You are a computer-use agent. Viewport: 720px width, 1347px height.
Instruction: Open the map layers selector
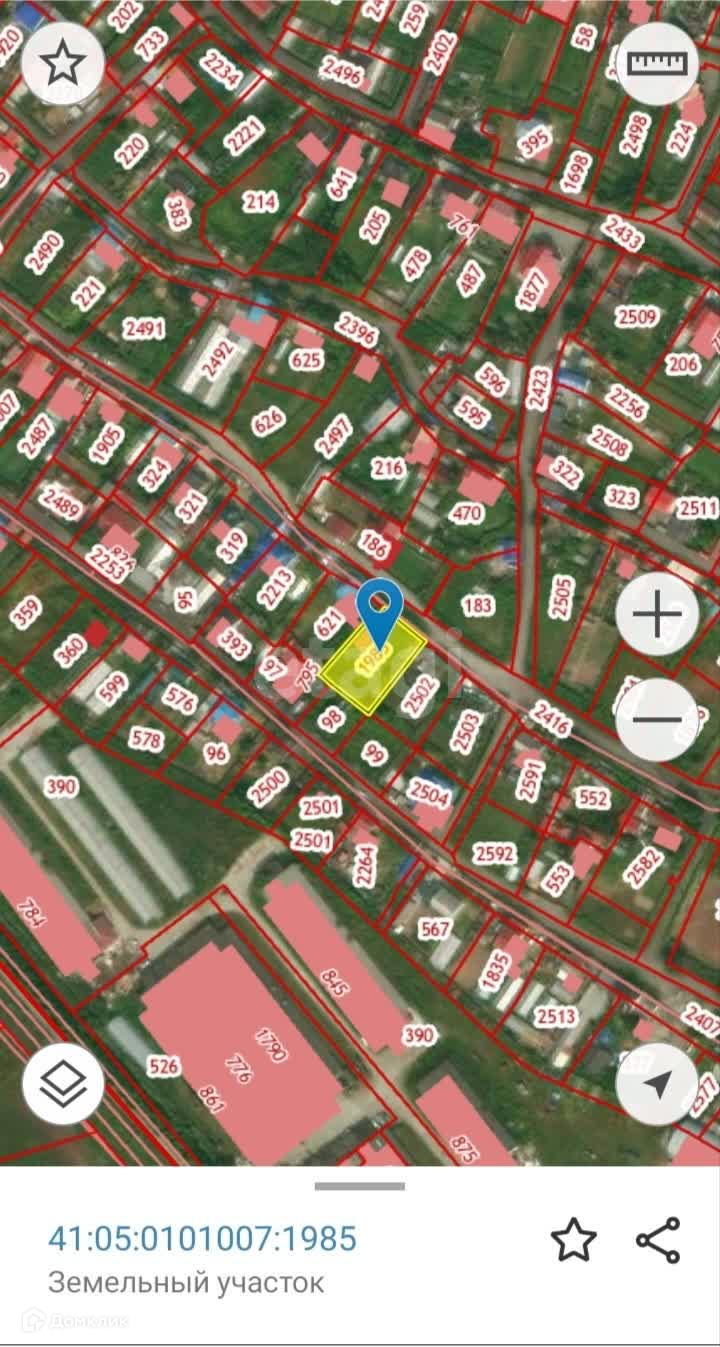[63, 1083]
